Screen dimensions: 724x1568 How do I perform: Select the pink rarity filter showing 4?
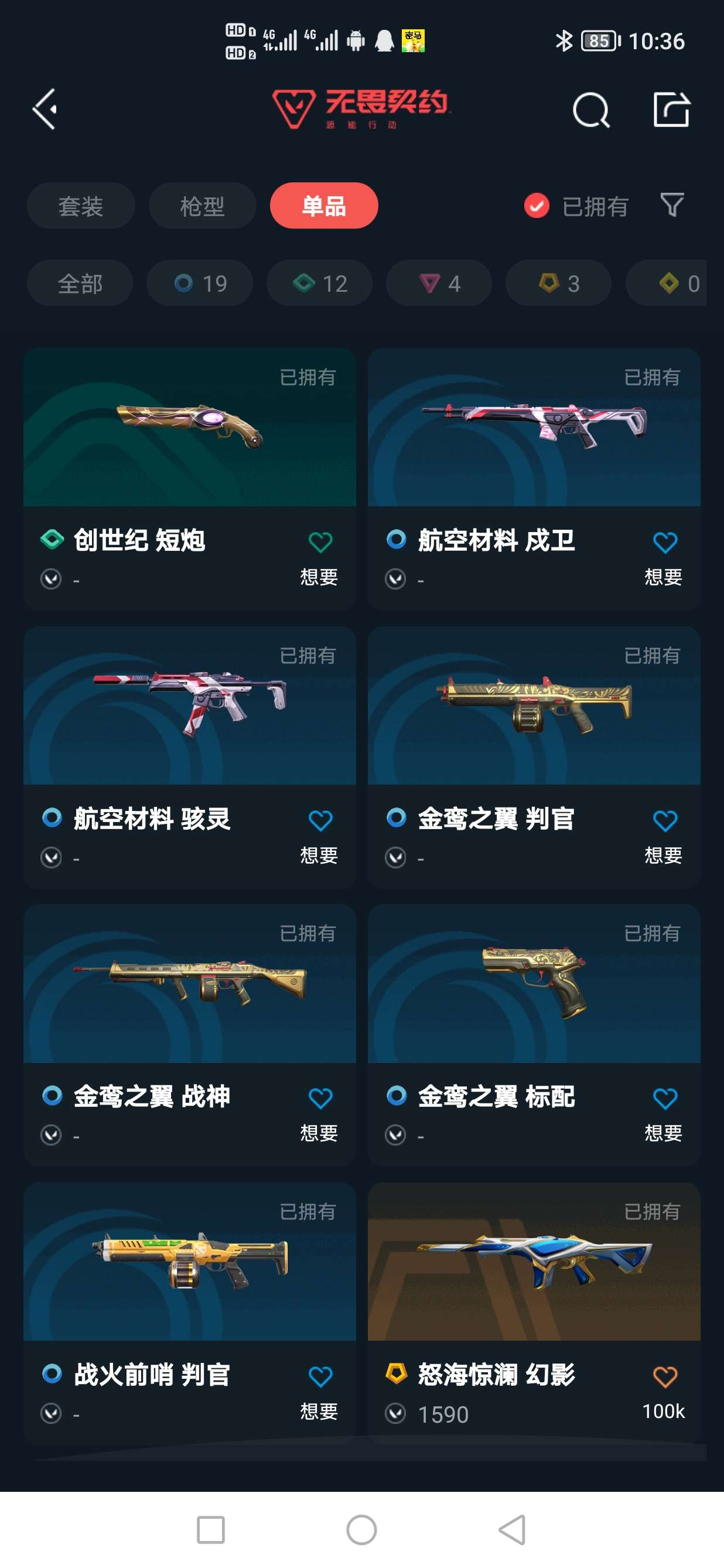click(x=438, y=283)
